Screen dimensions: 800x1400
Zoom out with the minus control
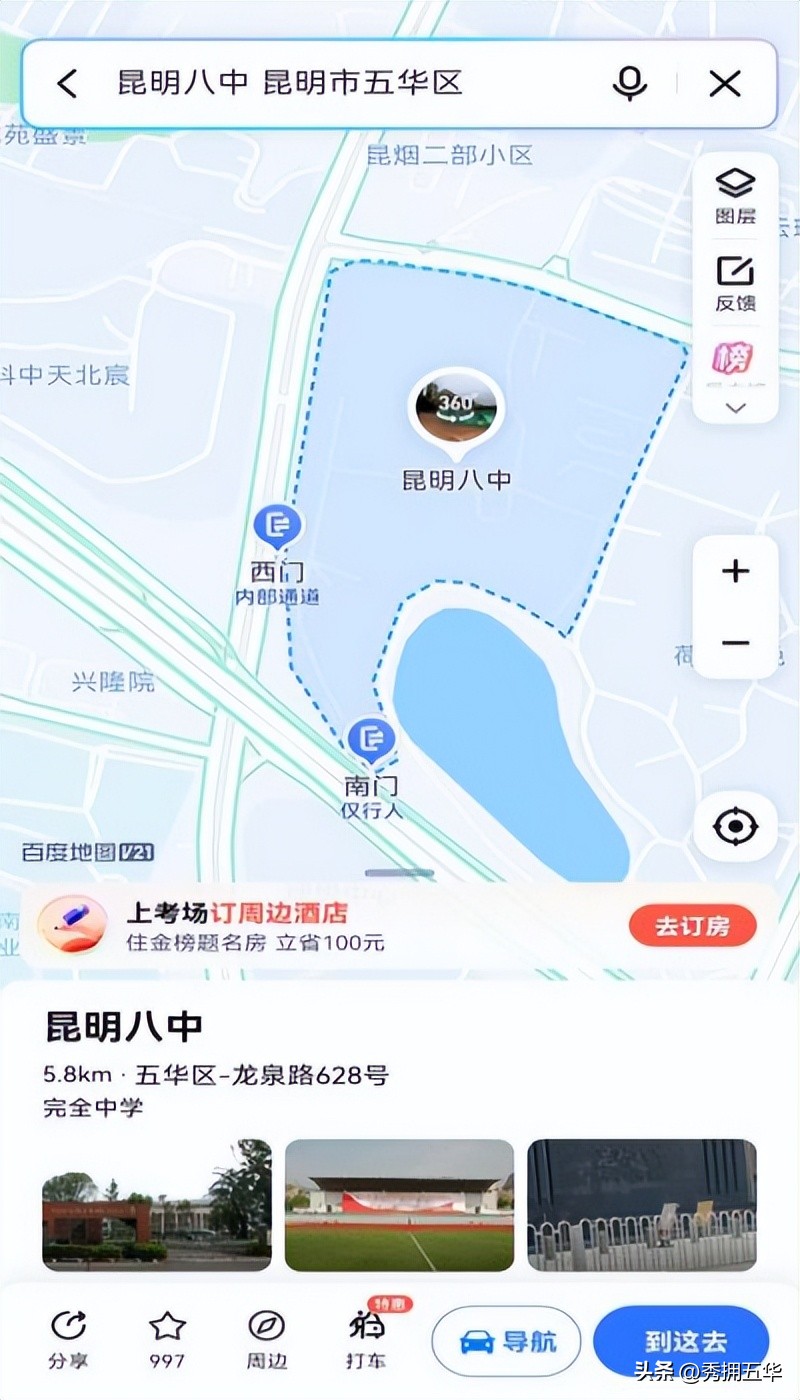pos(735,641)
